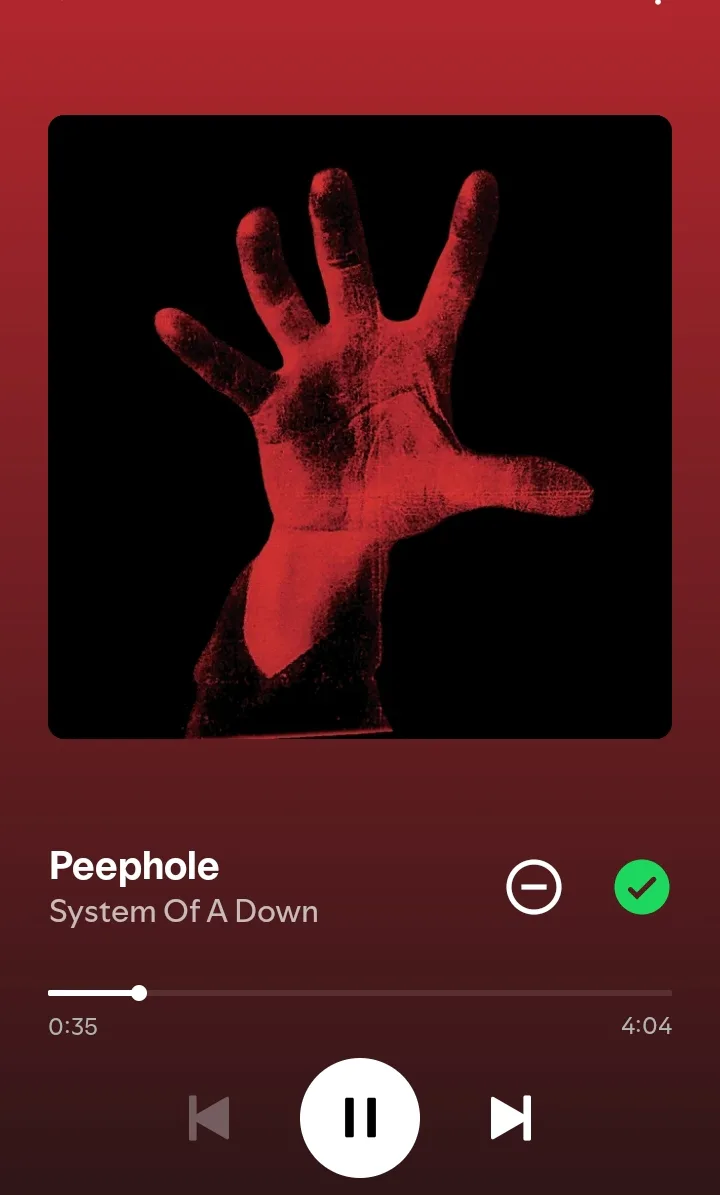Image resolution: width=720 pixels, height=1195 pixels.
Task: Tap the playback progress bar
Action: tap(360, 993)
